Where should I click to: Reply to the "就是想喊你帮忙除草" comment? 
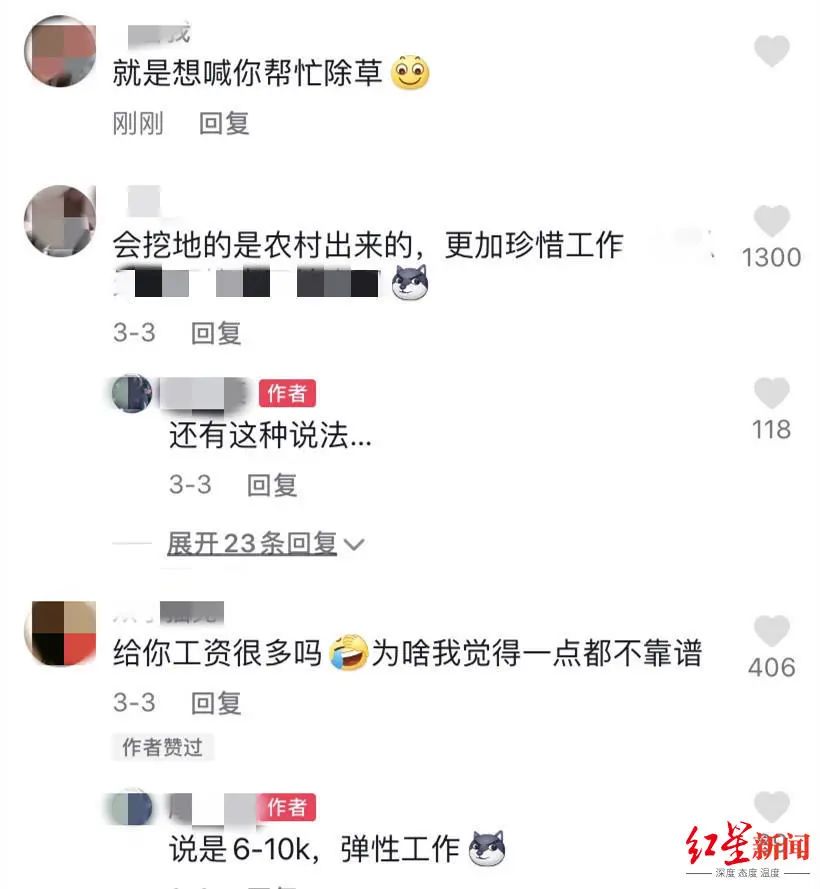tap(223, 124)
